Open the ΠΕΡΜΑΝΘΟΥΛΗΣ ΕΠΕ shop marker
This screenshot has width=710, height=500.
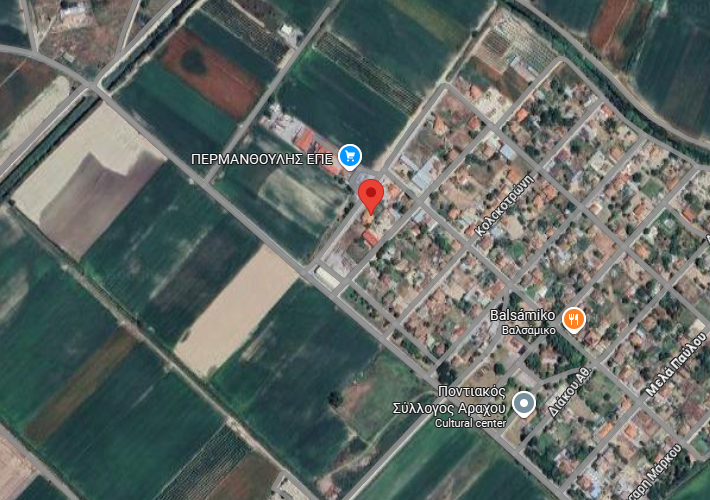pos(349,156)
